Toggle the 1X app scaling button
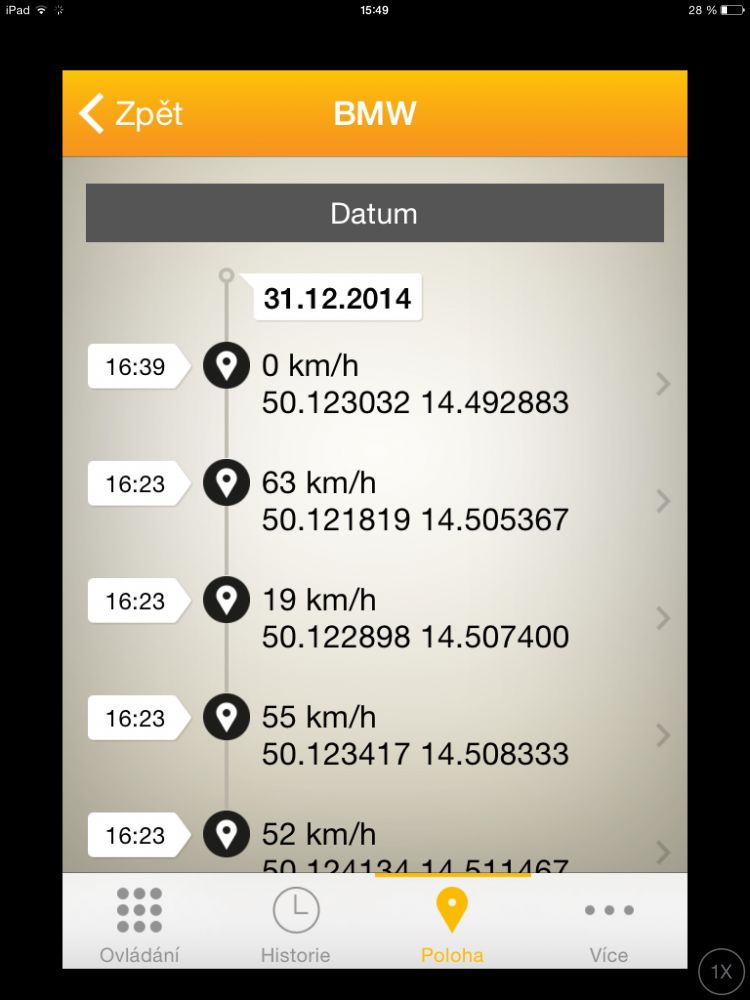 (721, 971)
